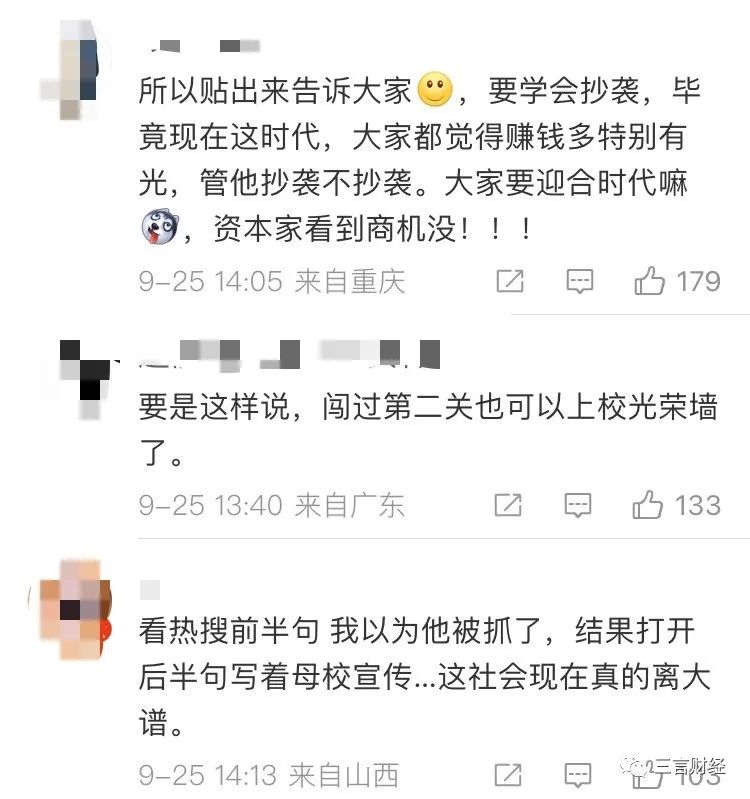Open reply icon on the 广东 comment
The height and width of the screenshot is (799, 750).
[x=578, y=504]
